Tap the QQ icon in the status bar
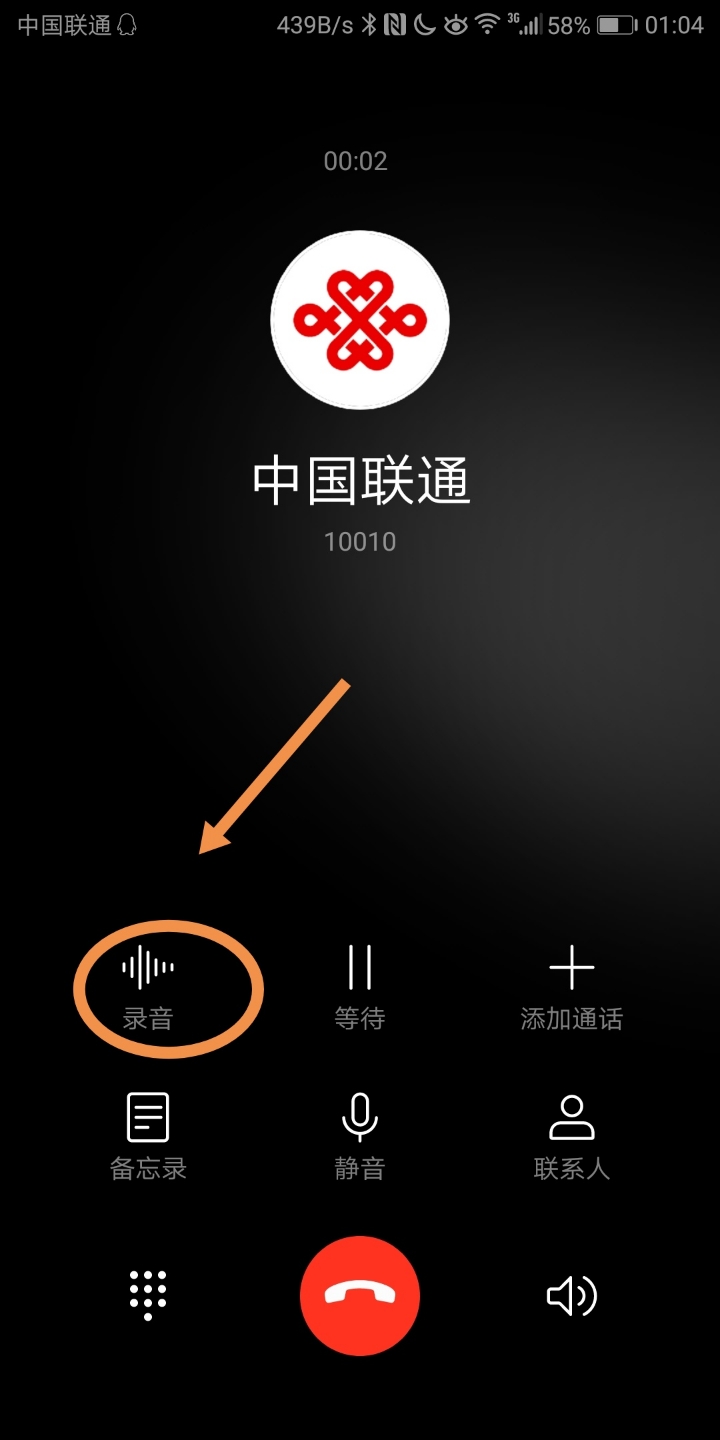This screenshot has width=720, height=1440. [125, 24]
